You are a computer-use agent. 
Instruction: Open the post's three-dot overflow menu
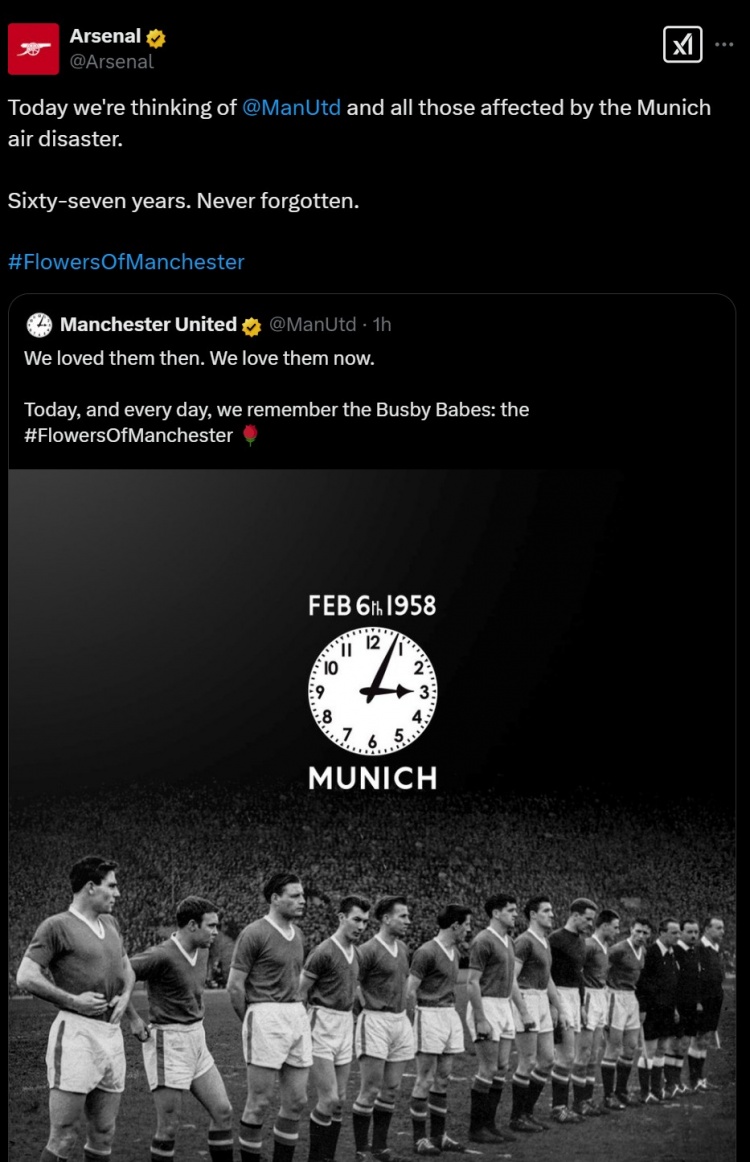[x=724, y=44]
